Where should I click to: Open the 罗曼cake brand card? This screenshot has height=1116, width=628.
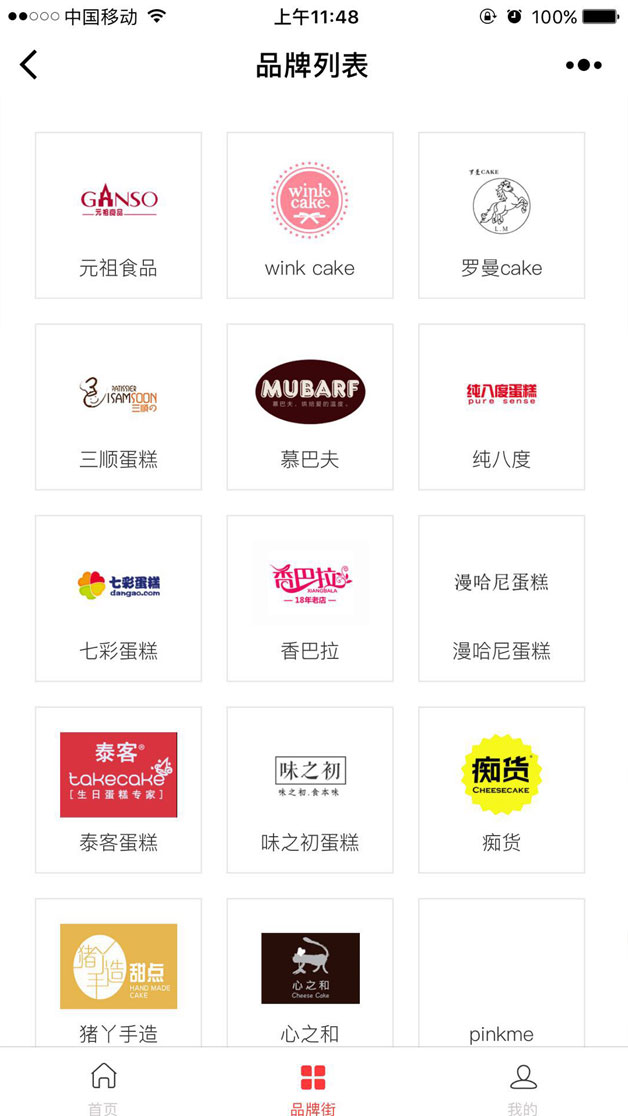point(501,215)
